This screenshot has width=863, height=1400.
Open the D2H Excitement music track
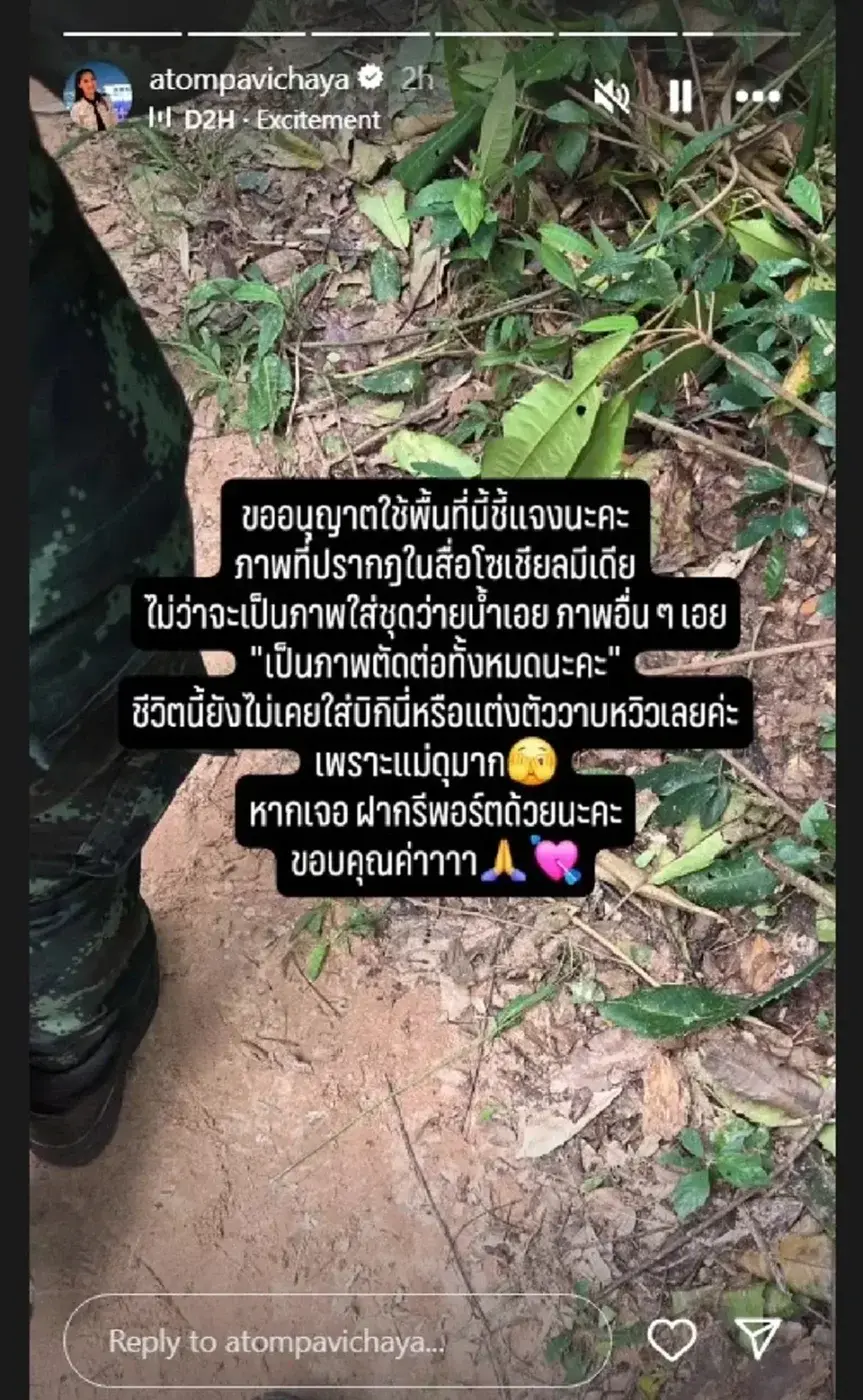(281, 120)
